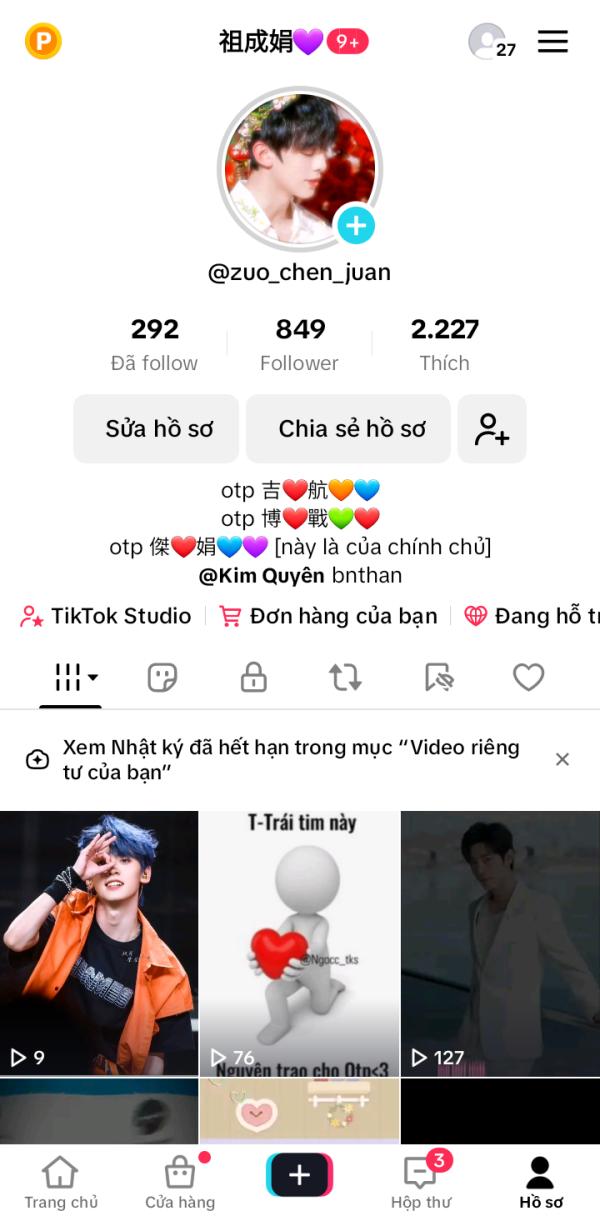Tap the plus badge on profile photo
Screen dimensions: 600x1221
pyautogui.click(x=355, y=224)
